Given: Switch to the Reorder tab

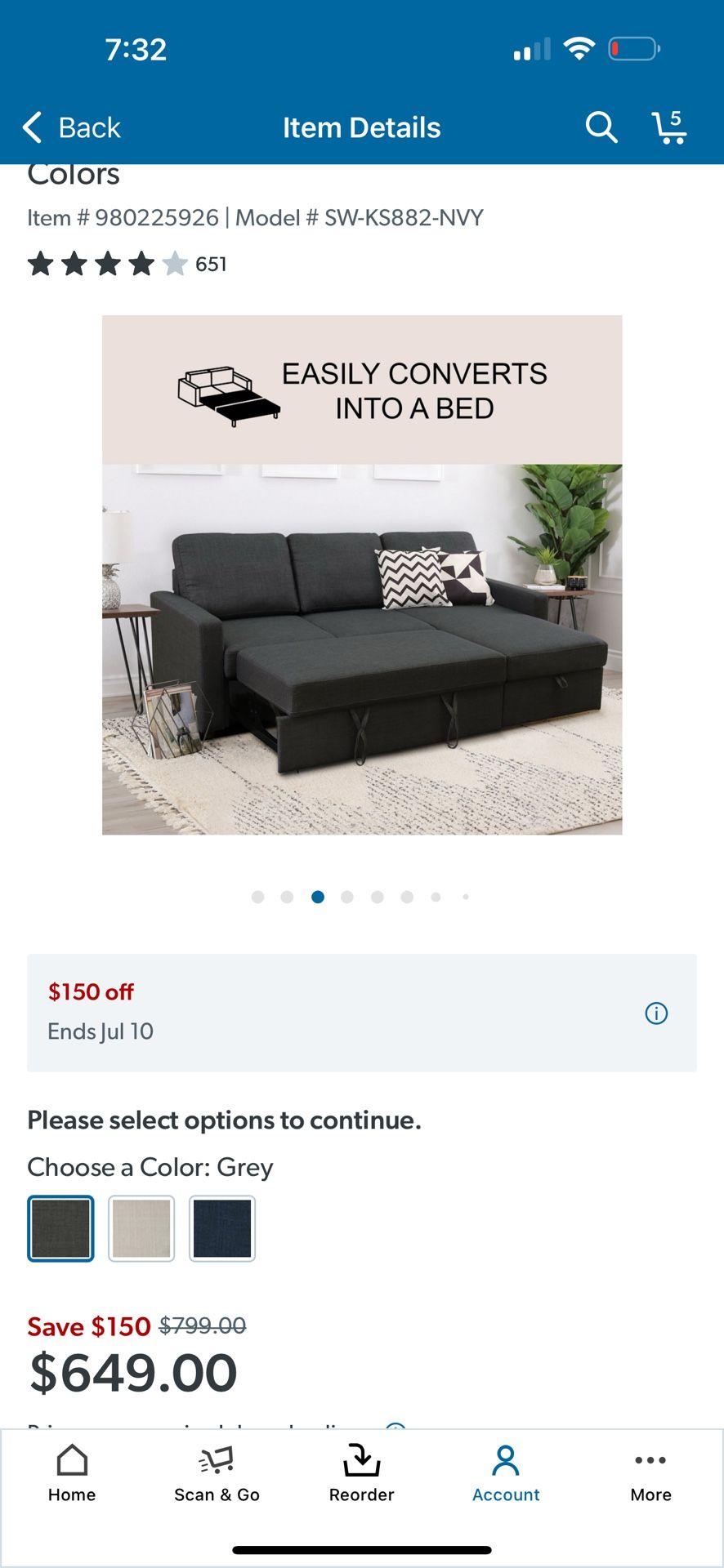Looking at the screenshot, I should 361,1473.
